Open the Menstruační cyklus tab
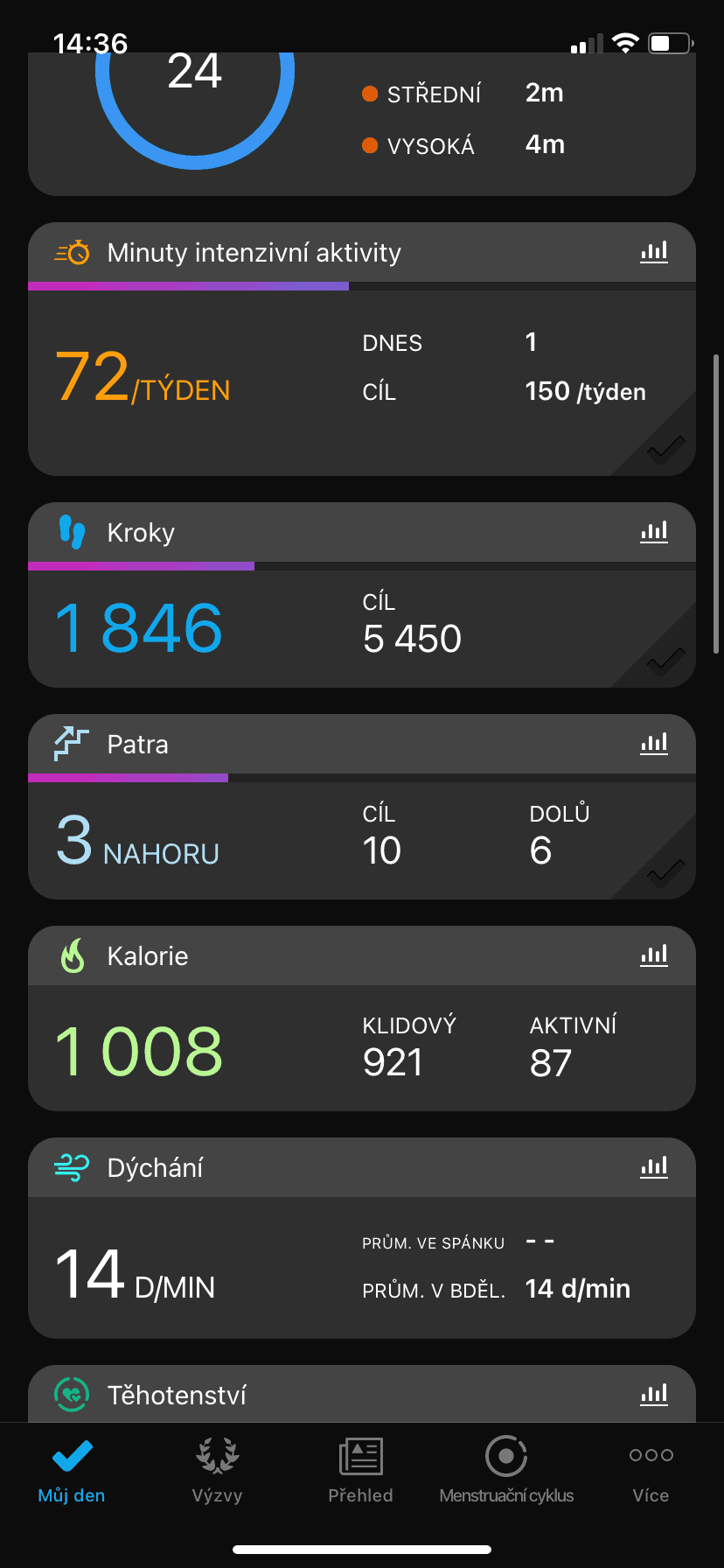The width and height of the screenshot is (724, 1568). [506, 1471]
